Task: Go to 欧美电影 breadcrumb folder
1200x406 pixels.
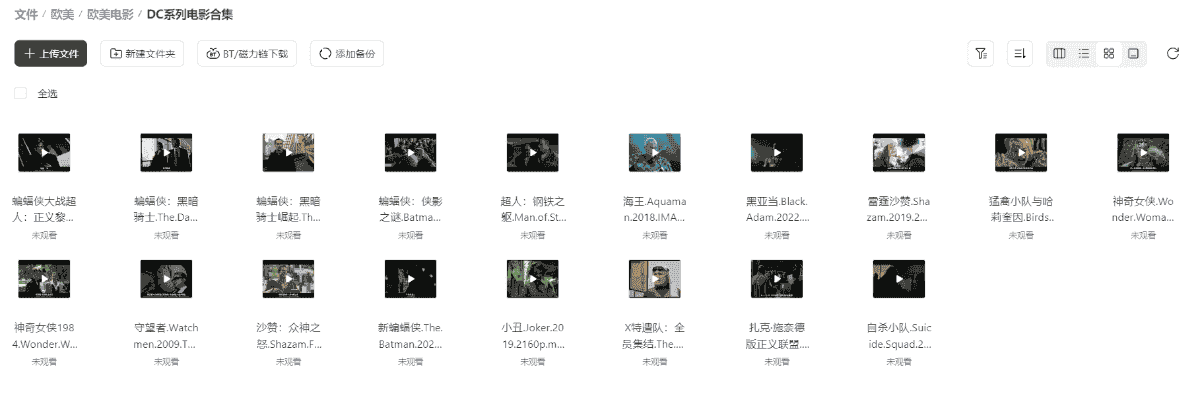Action: (112, 15)
